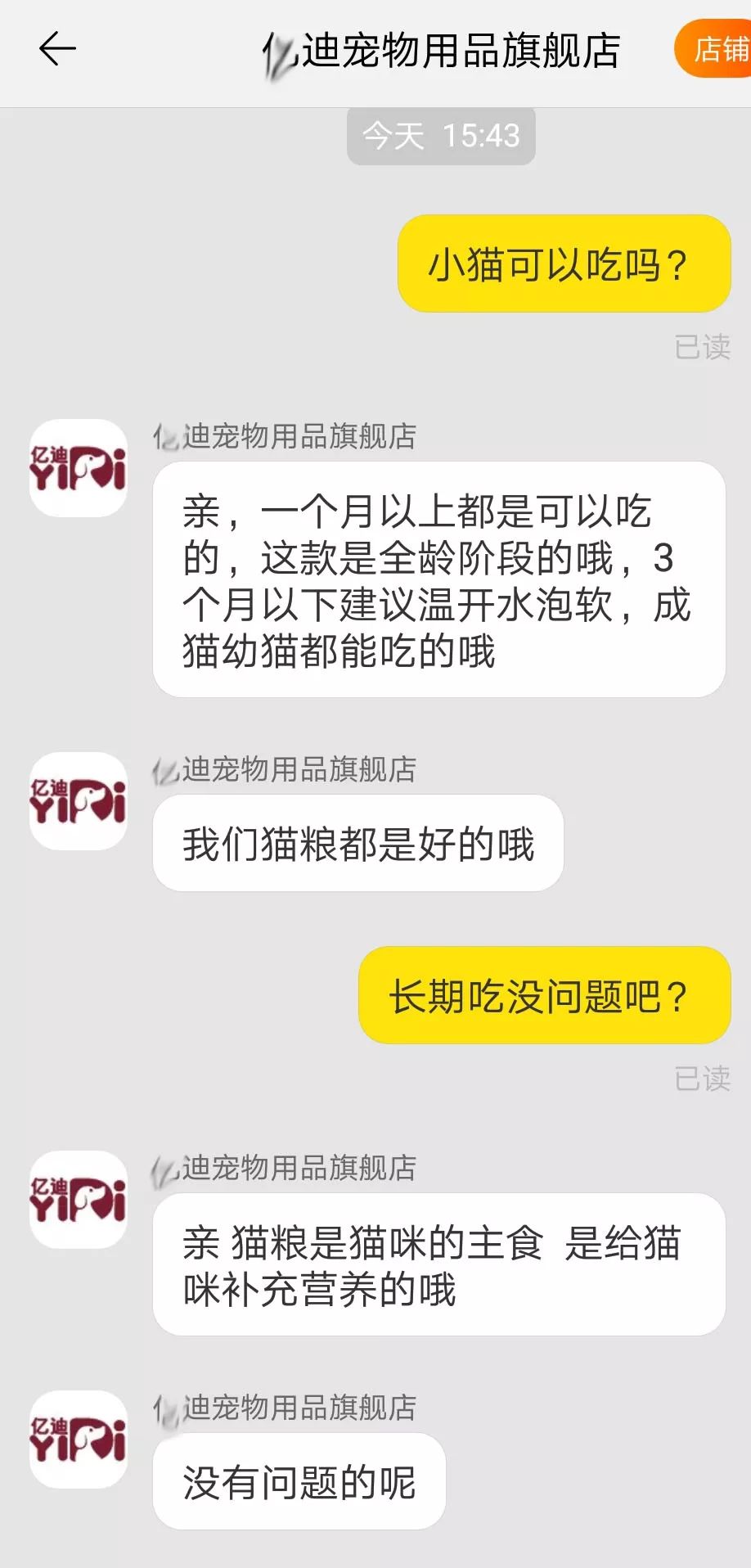Tap the yellow bubble 长期吃没问题吧？
Image resolution: width=751 pixels, height=1568 pixels.
coord(543,997)
